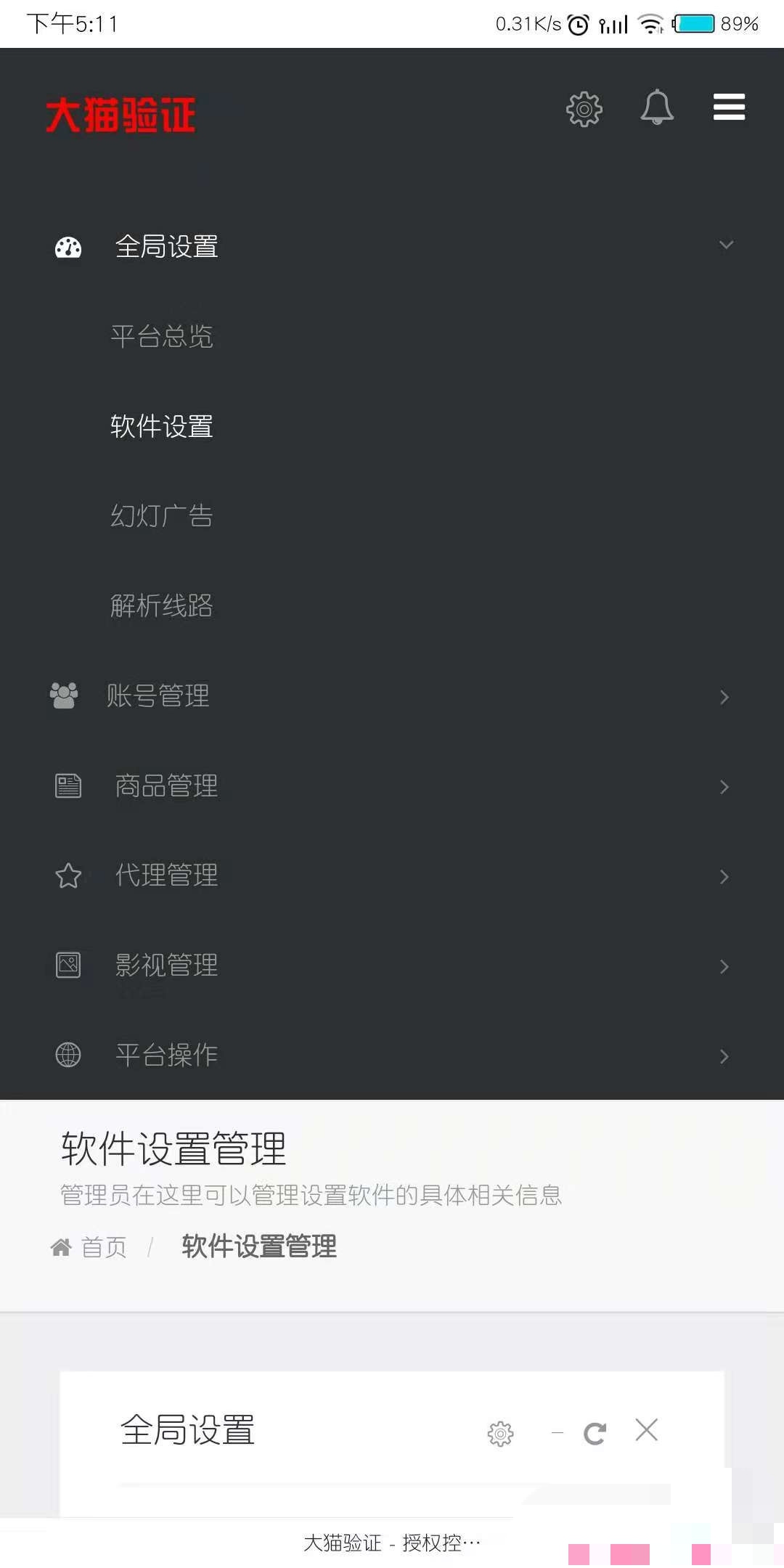Open the gear icon on 全局设置 panel
The width and height of the screenshot is (784, 1568).
point(500,1434)
